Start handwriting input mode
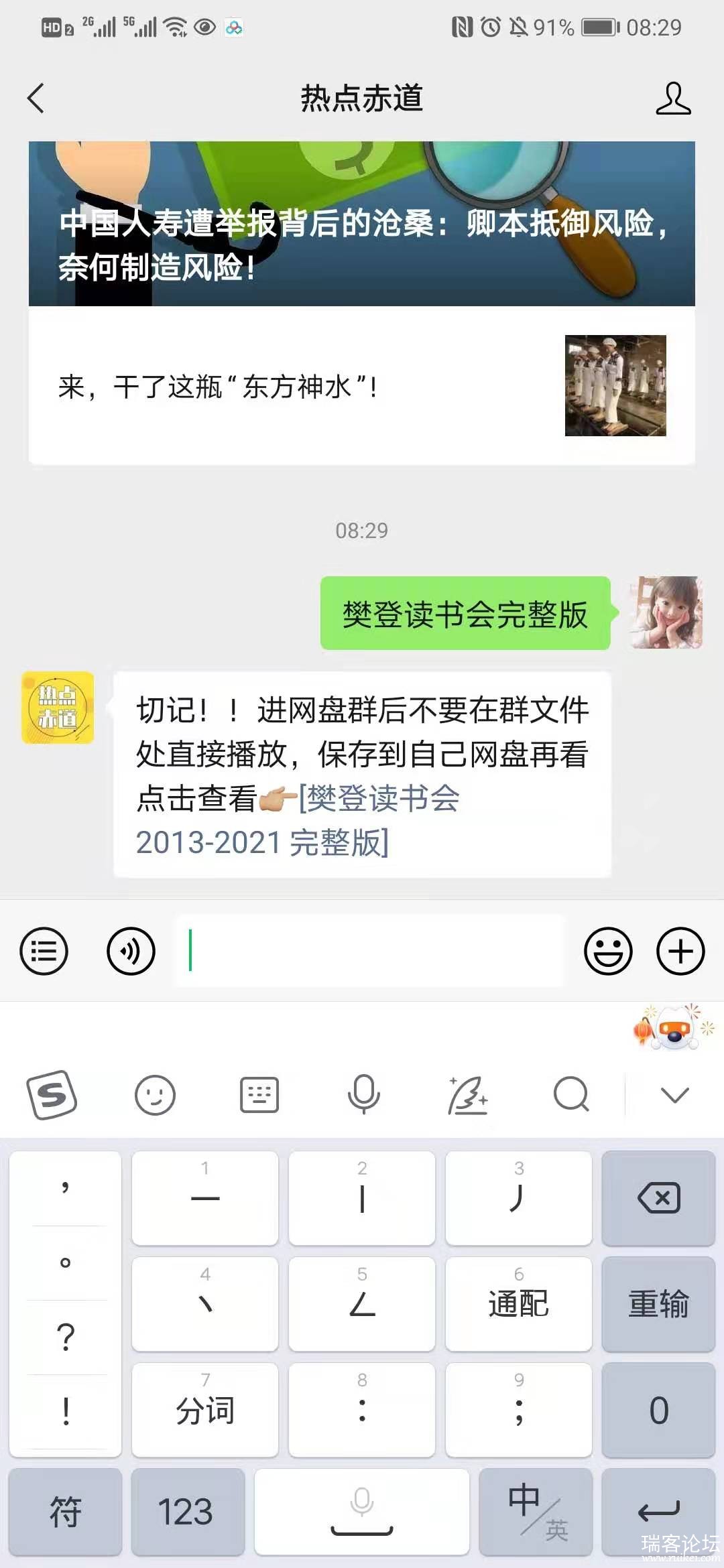 [468, 1095]
